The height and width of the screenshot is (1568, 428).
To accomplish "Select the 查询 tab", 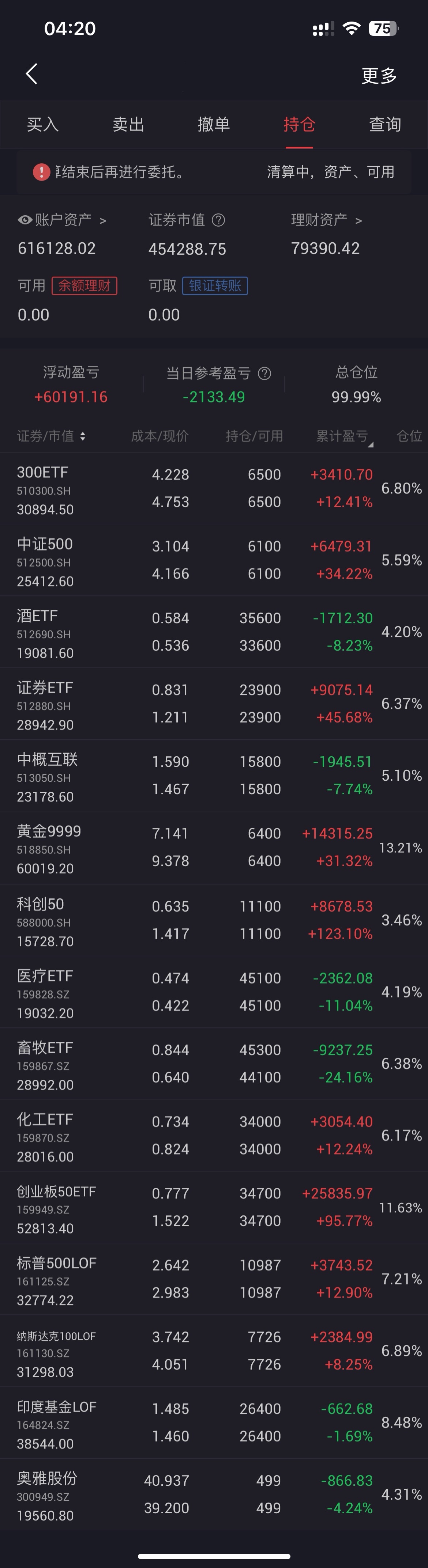I will tap(385, 125).
